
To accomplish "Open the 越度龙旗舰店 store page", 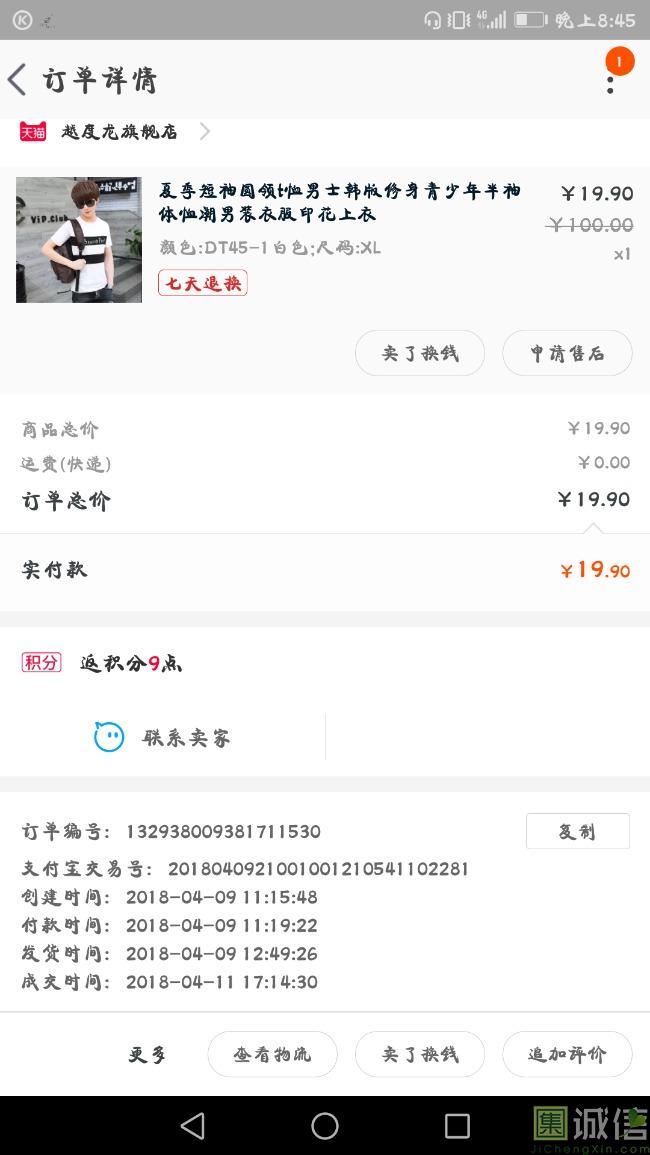I will [x=118, y=132].
